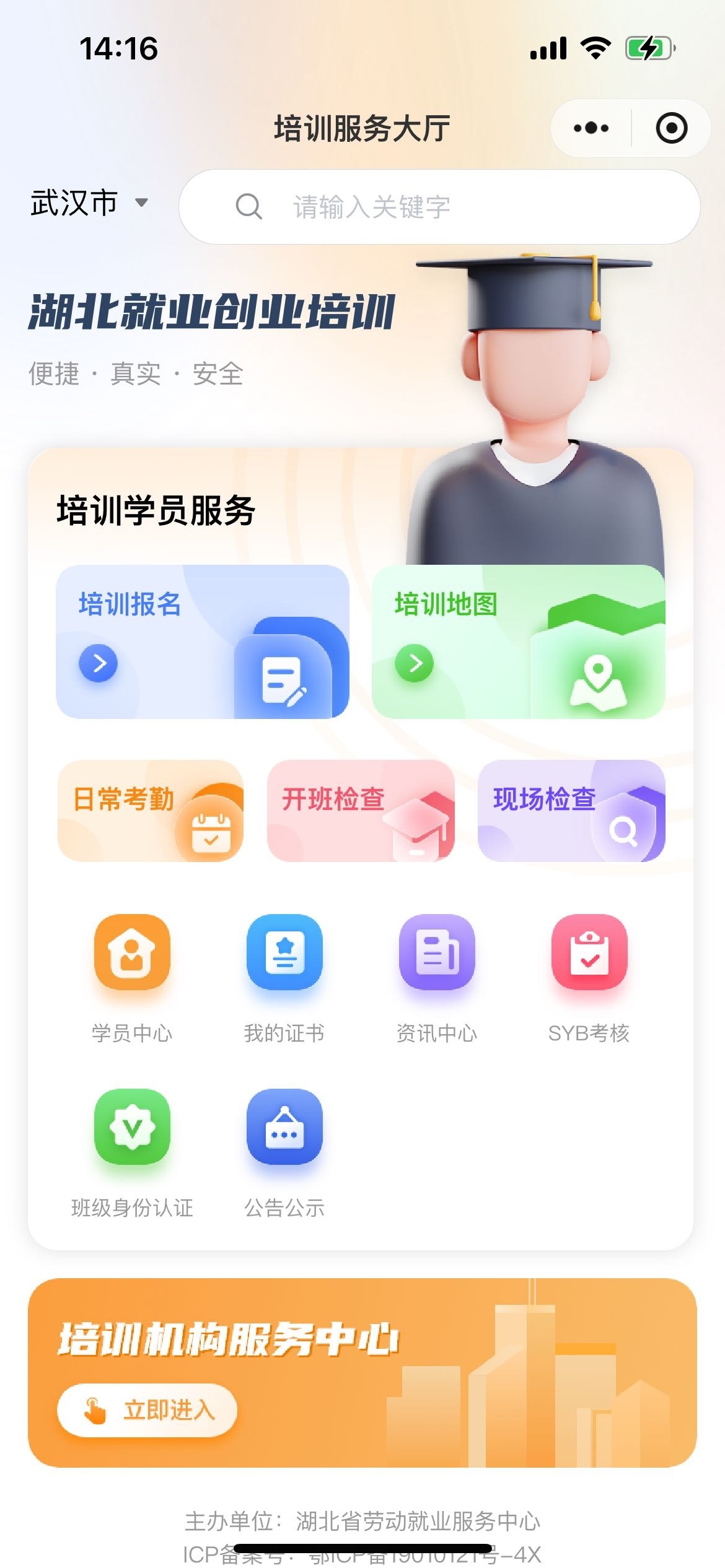Viewport: 725px width, 1568px height.
Task: Open 开班检查 from the pink card
Action: coord(361,813)
